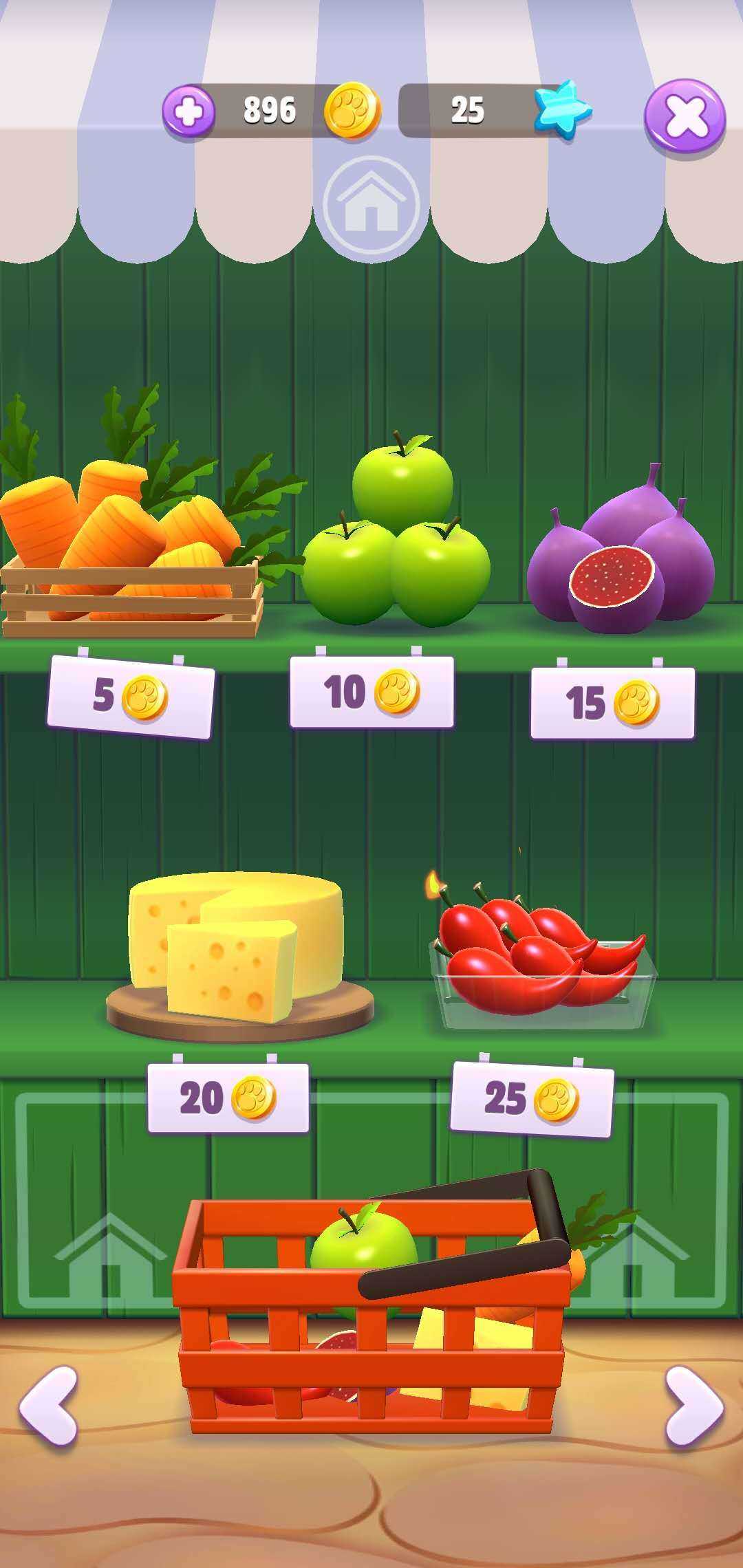The image size is (743, 1568).
Task: Go to the previous shop with left arrow
Action: click(x=48, y=1404)
